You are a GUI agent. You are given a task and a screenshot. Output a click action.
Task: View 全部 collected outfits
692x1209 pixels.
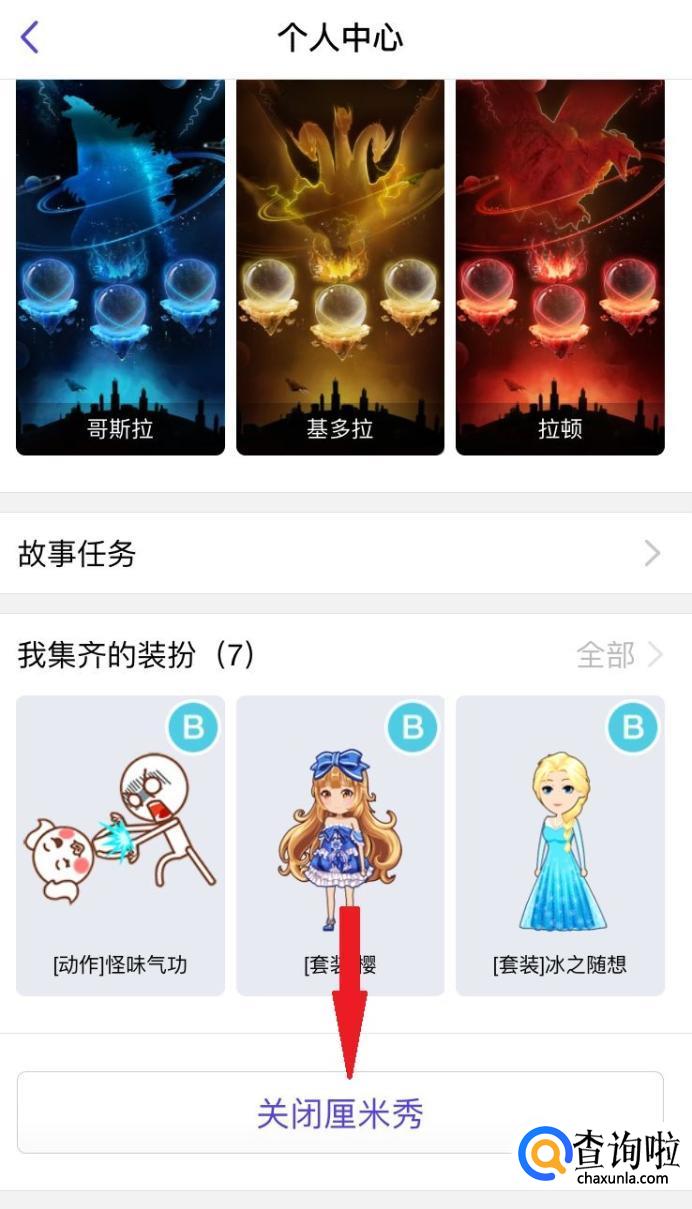pos(618,655)
